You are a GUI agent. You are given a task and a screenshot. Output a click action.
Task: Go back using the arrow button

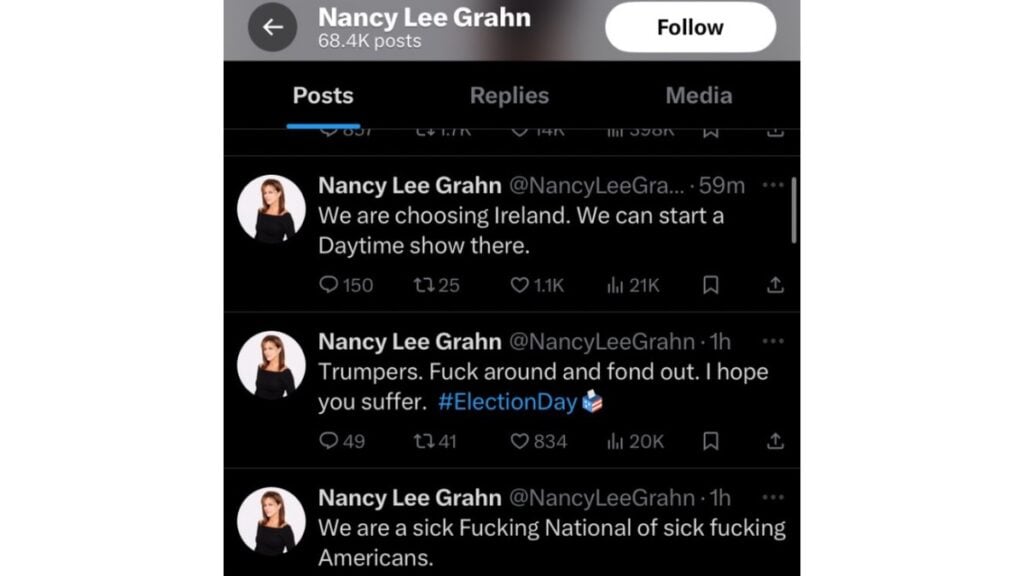click(272, 29)
